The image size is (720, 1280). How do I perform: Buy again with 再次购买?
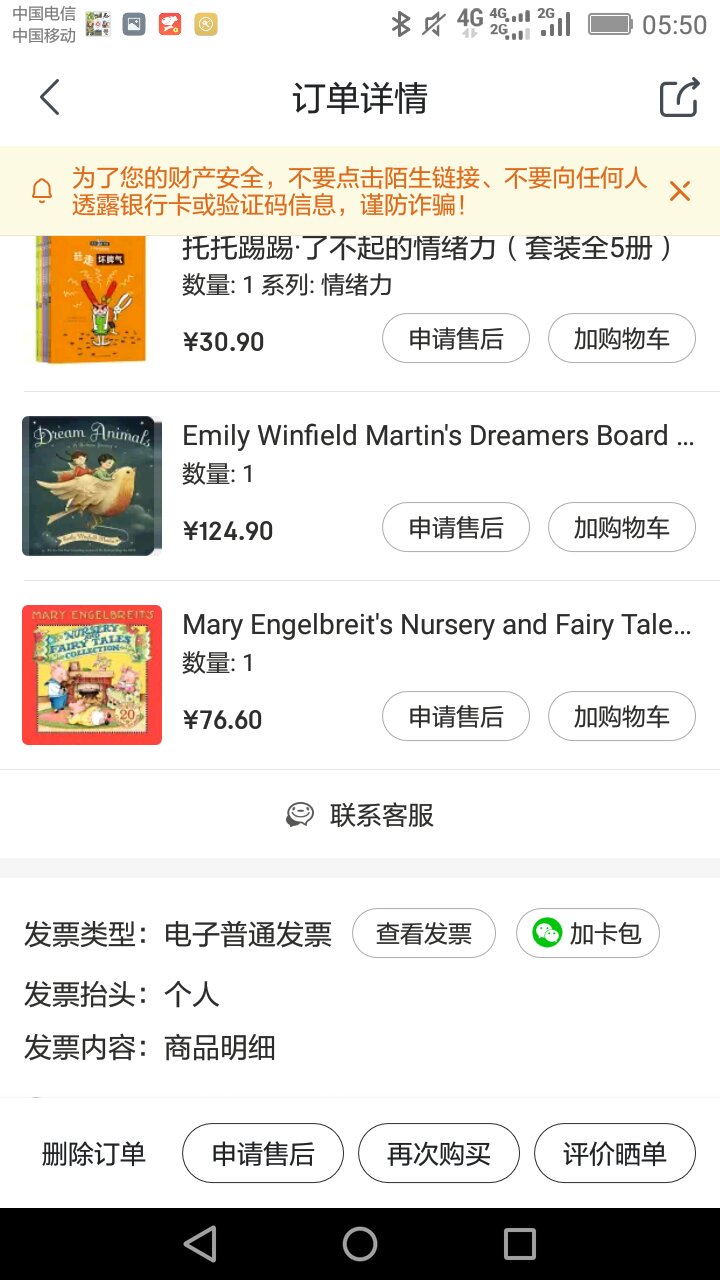439,1154
